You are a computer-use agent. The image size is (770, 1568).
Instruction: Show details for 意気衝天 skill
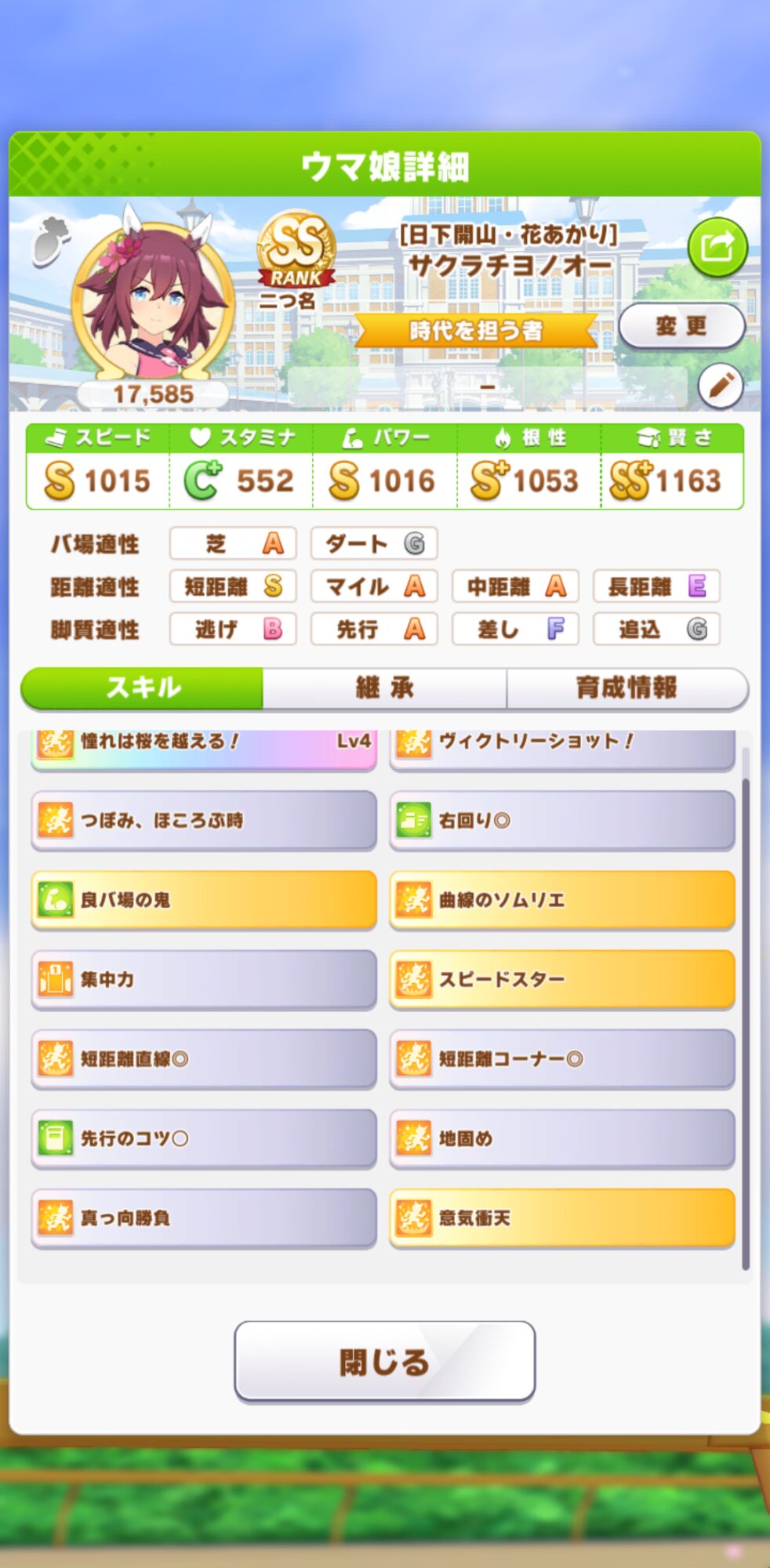point(562,1218)
